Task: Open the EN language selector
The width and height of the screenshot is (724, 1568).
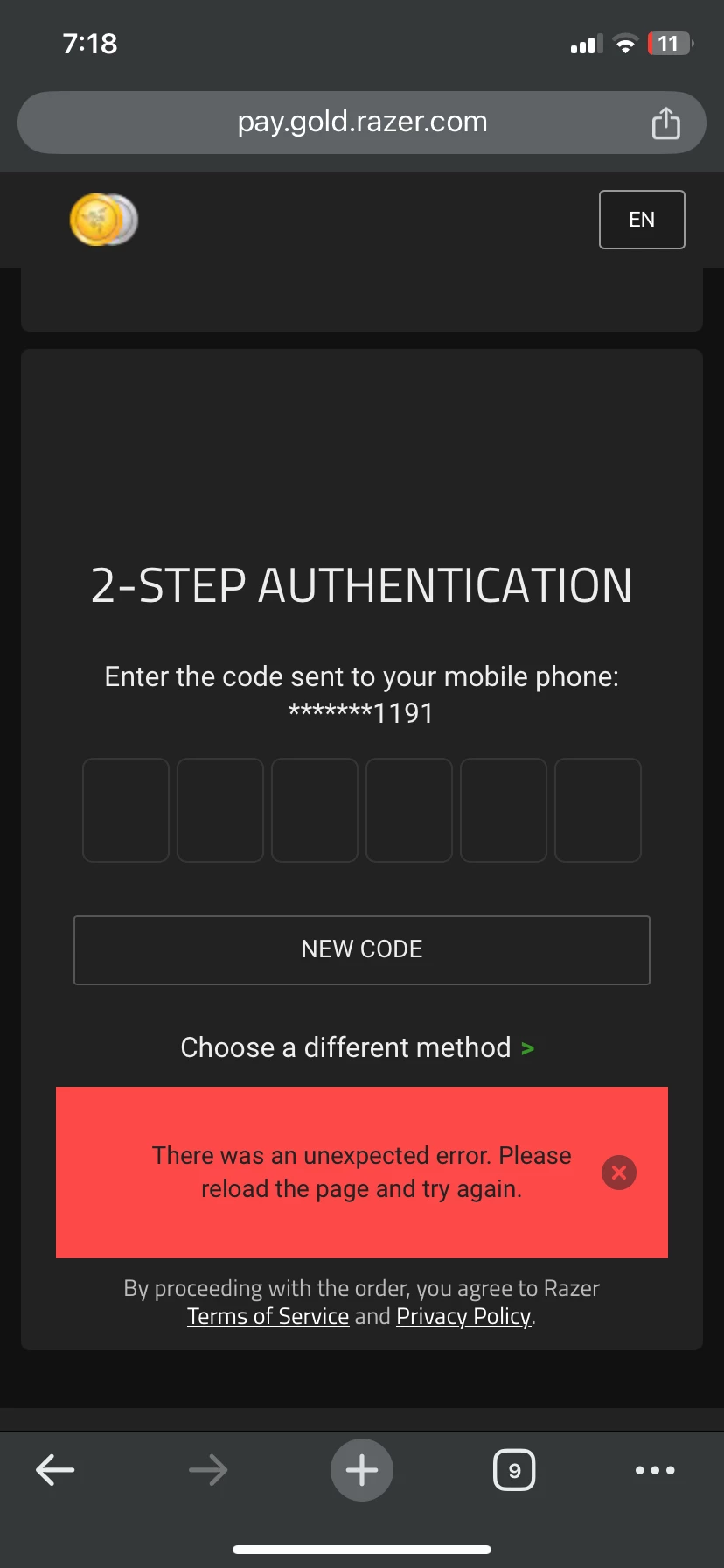Action: (642, 220)
